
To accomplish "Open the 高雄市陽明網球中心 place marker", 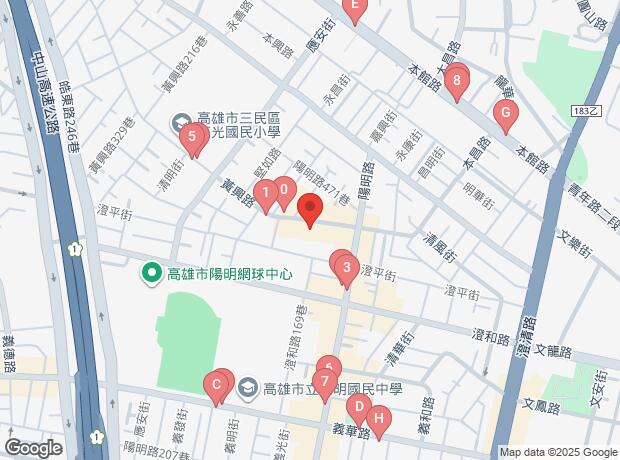I will (x=152, y=272).
